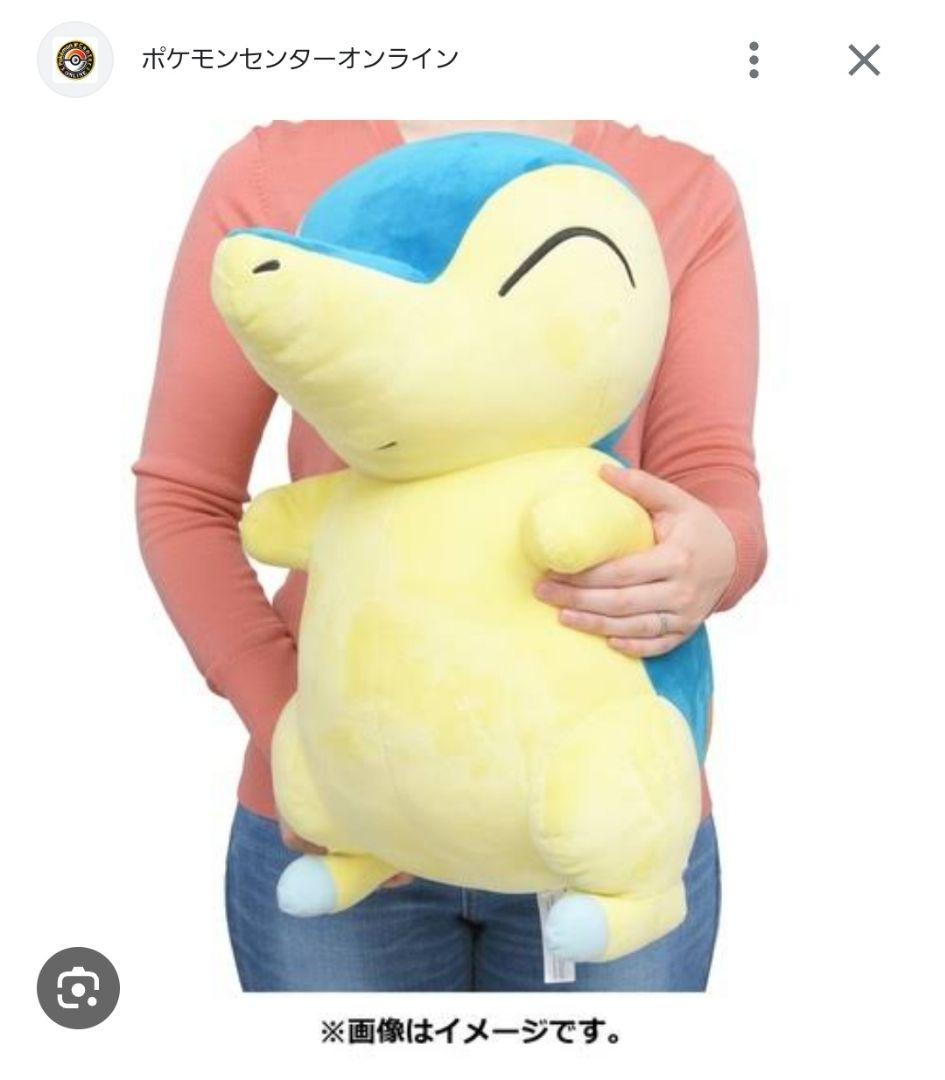
Task: Expand additional image options via the kebab menu
Action: pos(753,57)
